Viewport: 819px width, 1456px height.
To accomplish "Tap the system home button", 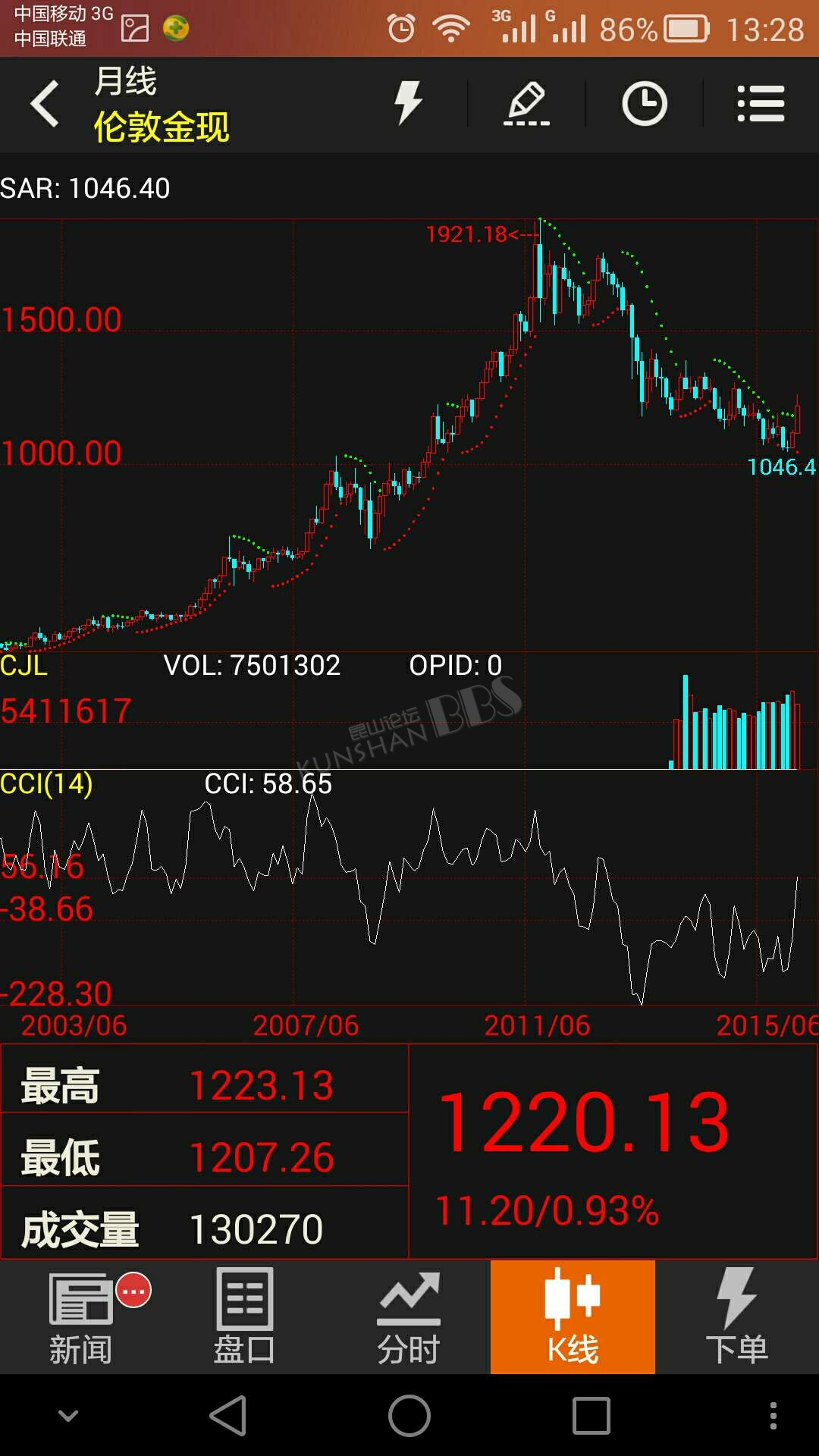I will click(409, 1416).
